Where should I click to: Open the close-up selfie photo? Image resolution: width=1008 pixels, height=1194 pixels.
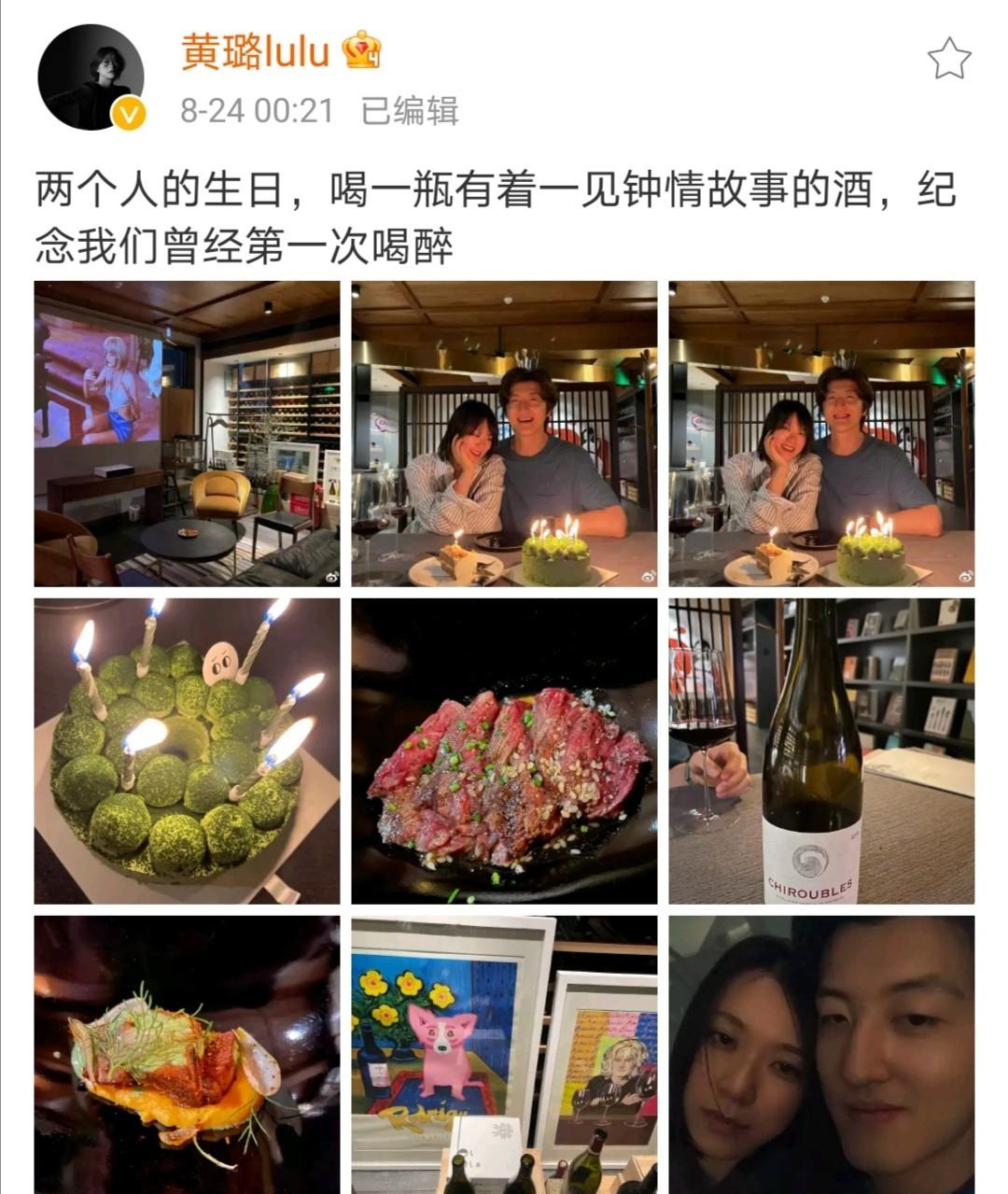(x=821, y=1053)
